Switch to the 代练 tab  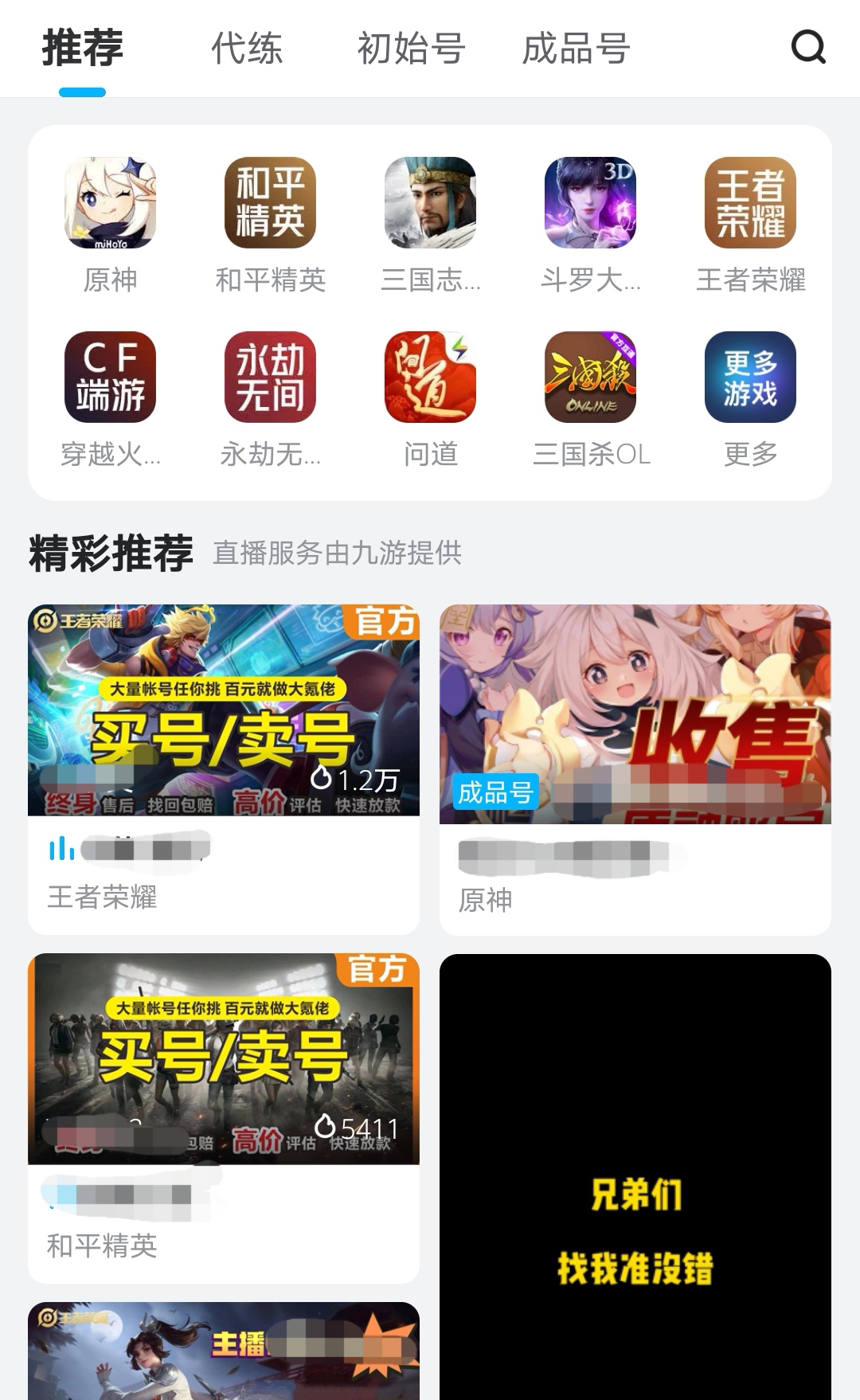pos(247,49)
